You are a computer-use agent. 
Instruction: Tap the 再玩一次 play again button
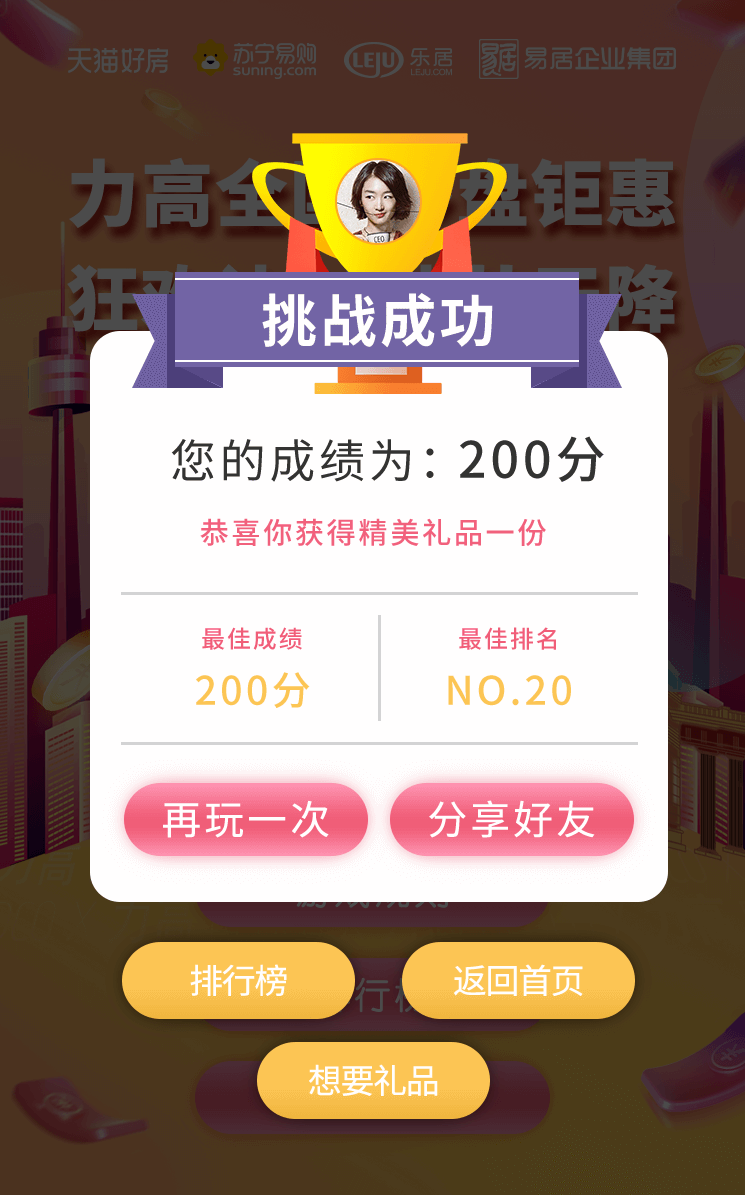(x=246, y=820)
